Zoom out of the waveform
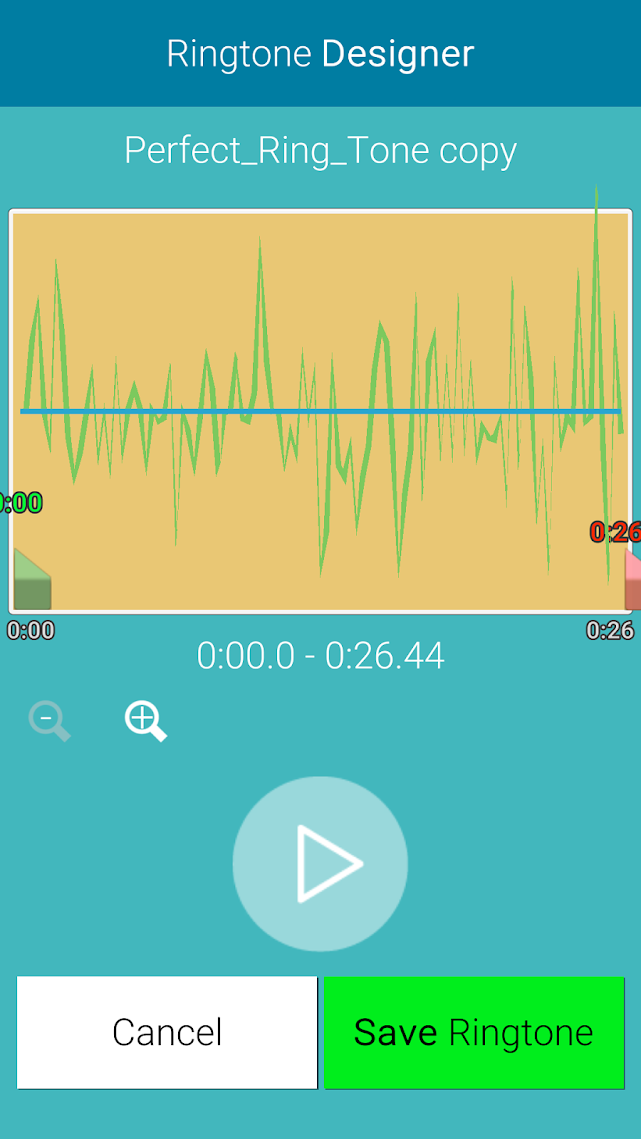Viewport: 641px width, 1139px height. pos(49,721)
